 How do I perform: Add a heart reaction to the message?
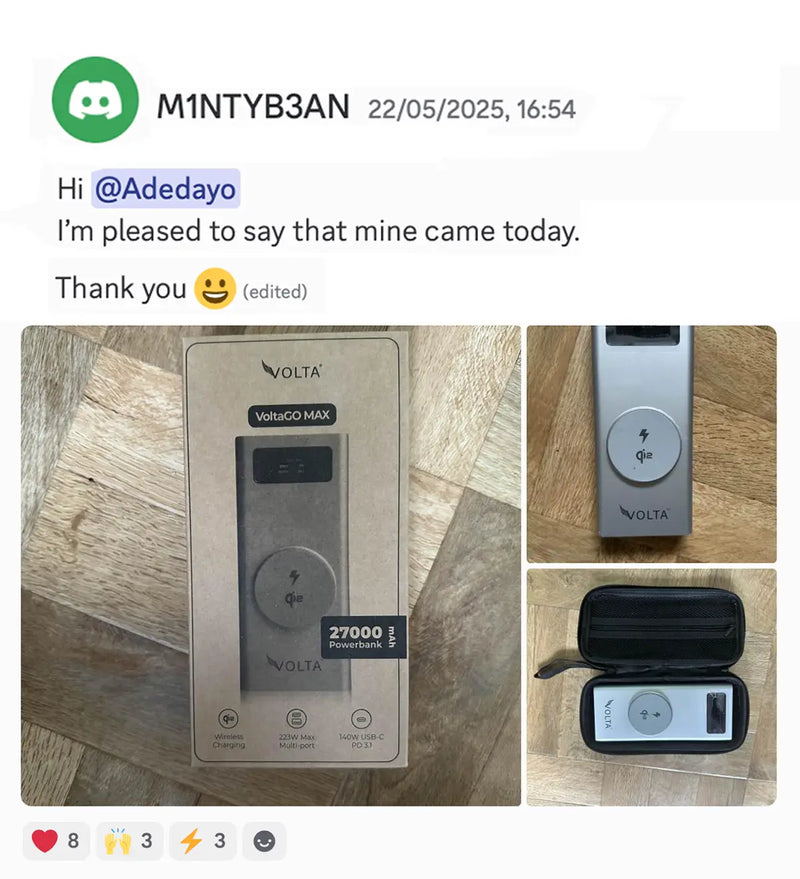click(x=56, y=841)
